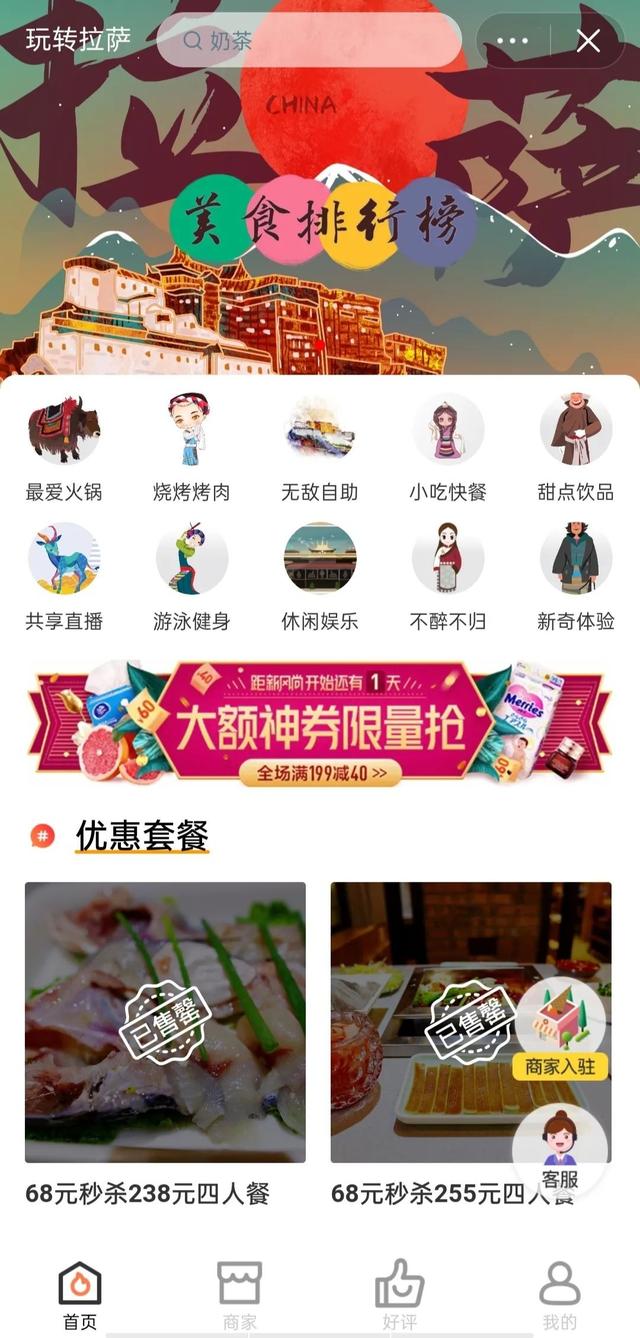Go to 小吃快餐 category
The height and width of the screenshot is (1338, 640).
(x=448, y=448)
